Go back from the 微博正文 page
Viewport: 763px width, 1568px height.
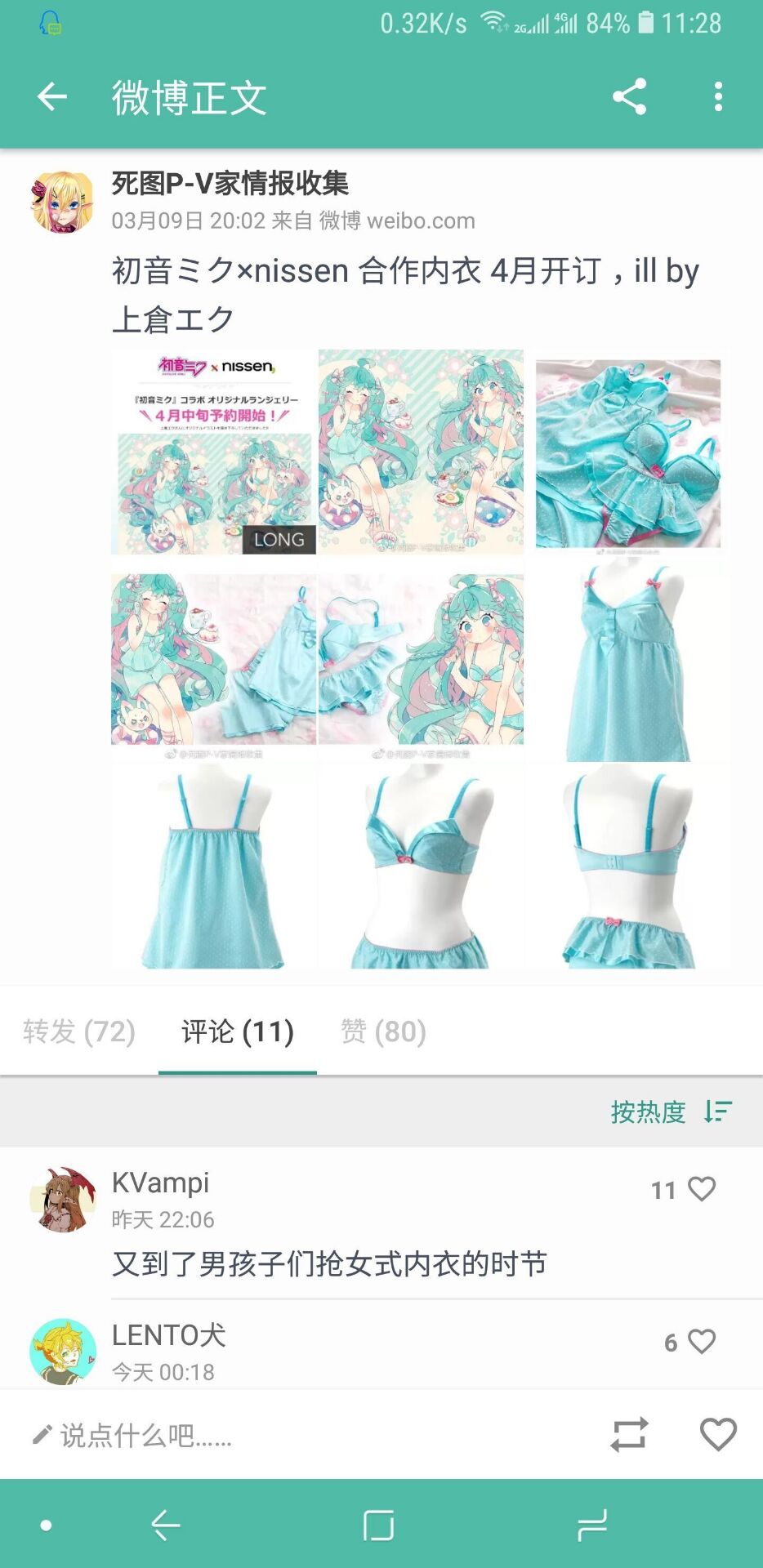51,97
